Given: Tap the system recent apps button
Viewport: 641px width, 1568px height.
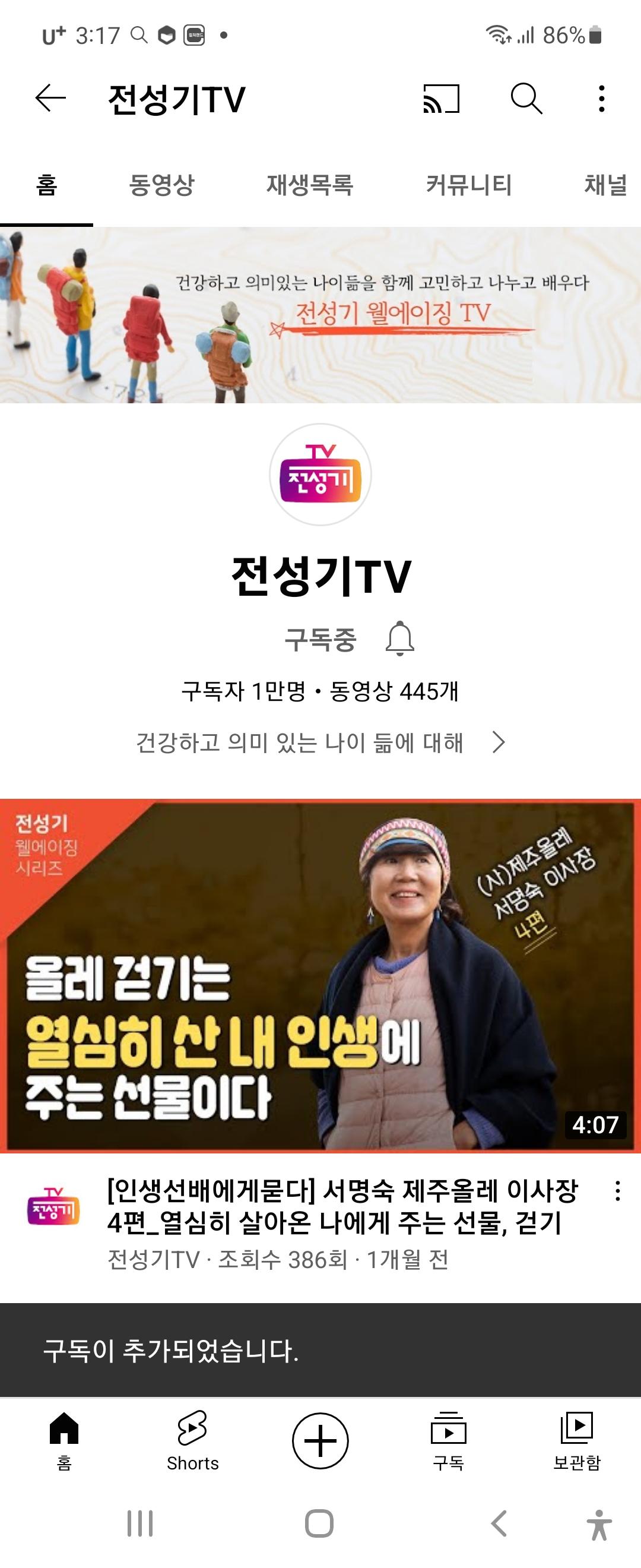Looking at the screenshot, I should tap(140, 1523).
